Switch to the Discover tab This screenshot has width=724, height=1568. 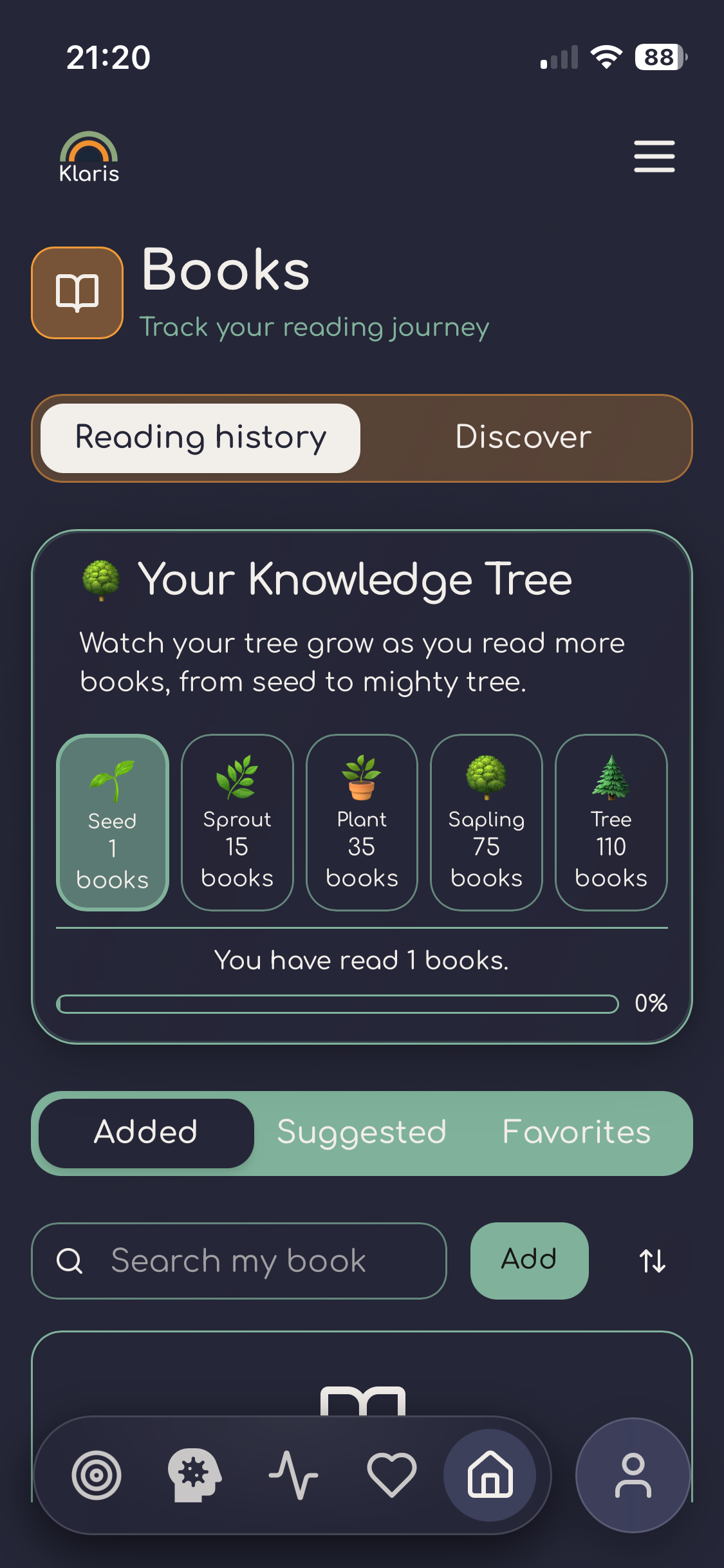pos(523,438)
